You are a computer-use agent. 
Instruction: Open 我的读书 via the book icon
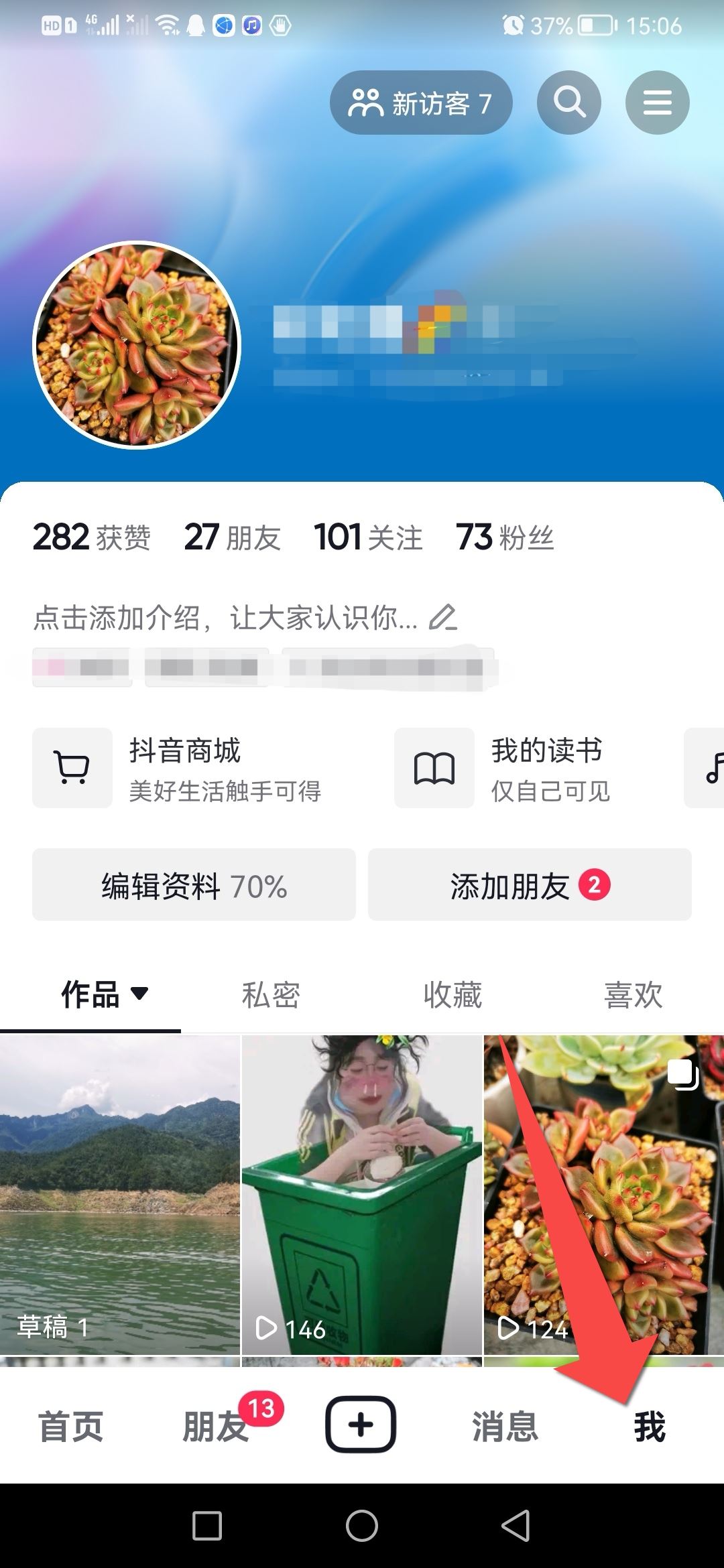pyautogui.click(x=434, y=768)
